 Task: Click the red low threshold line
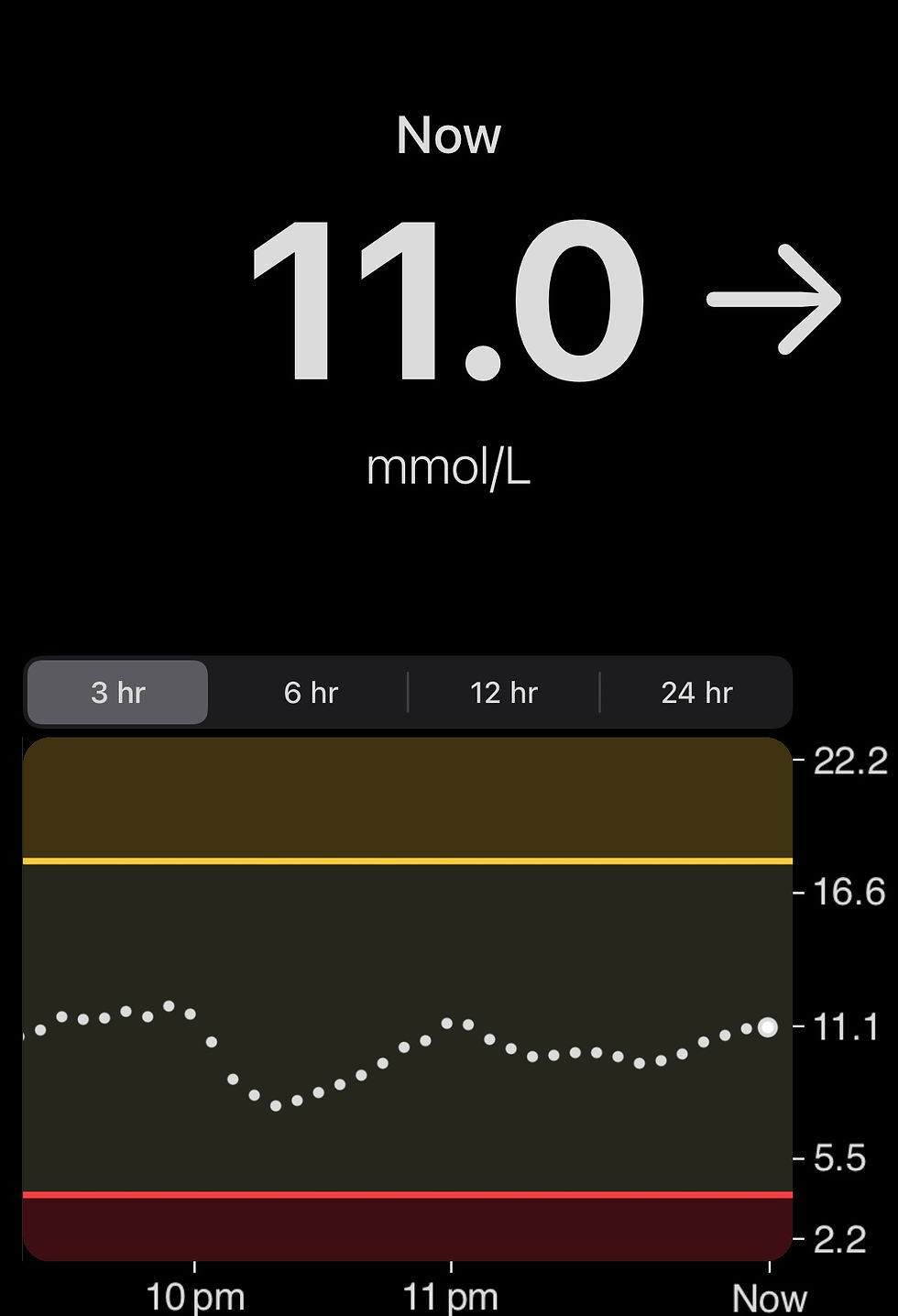410,1194
